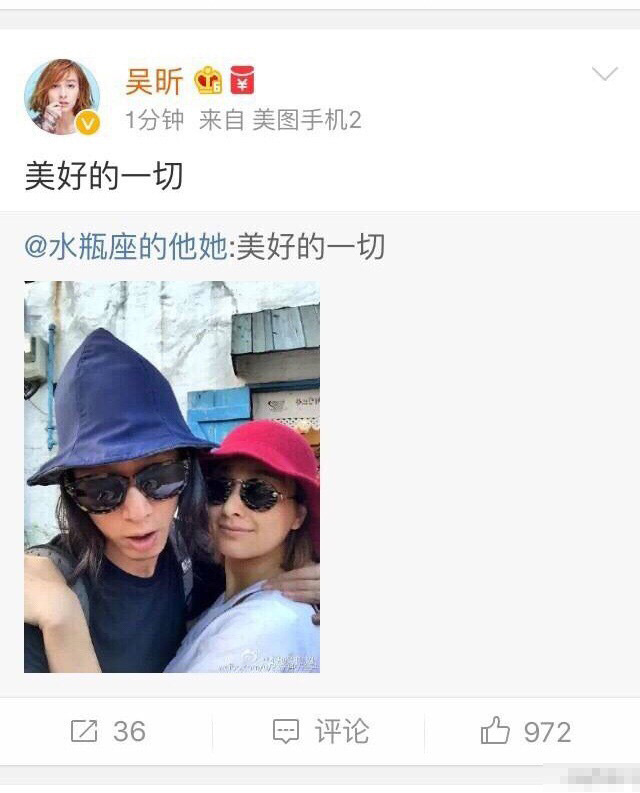640x793 pixels.
Task: Like the post with 972 likes
Action: (525, 731)
